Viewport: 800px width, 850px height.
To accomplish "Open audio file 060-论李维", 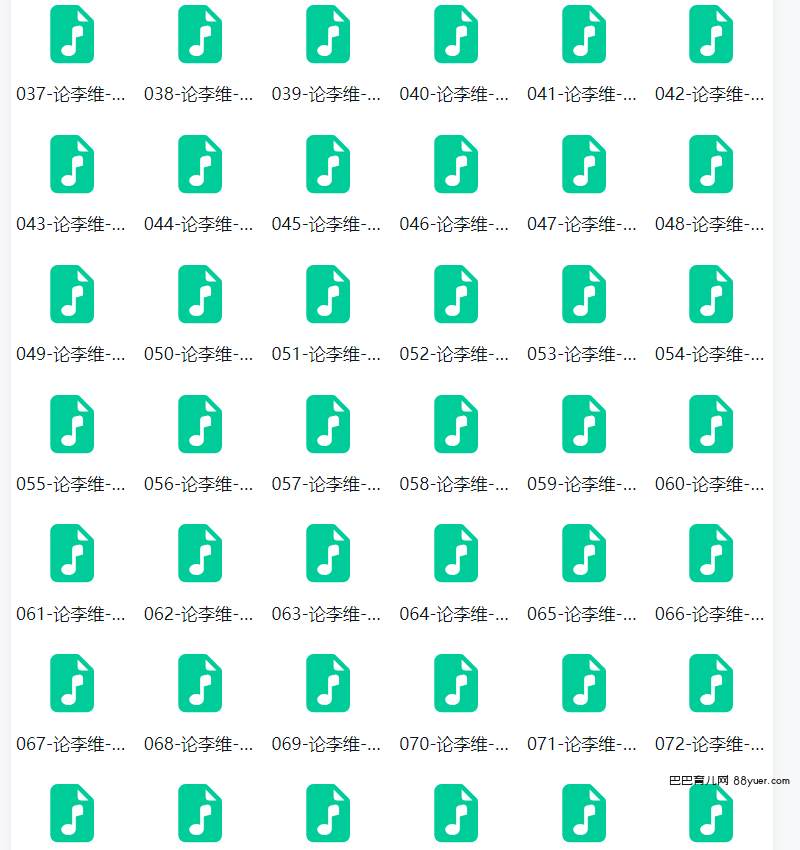I will pos(711,424).
